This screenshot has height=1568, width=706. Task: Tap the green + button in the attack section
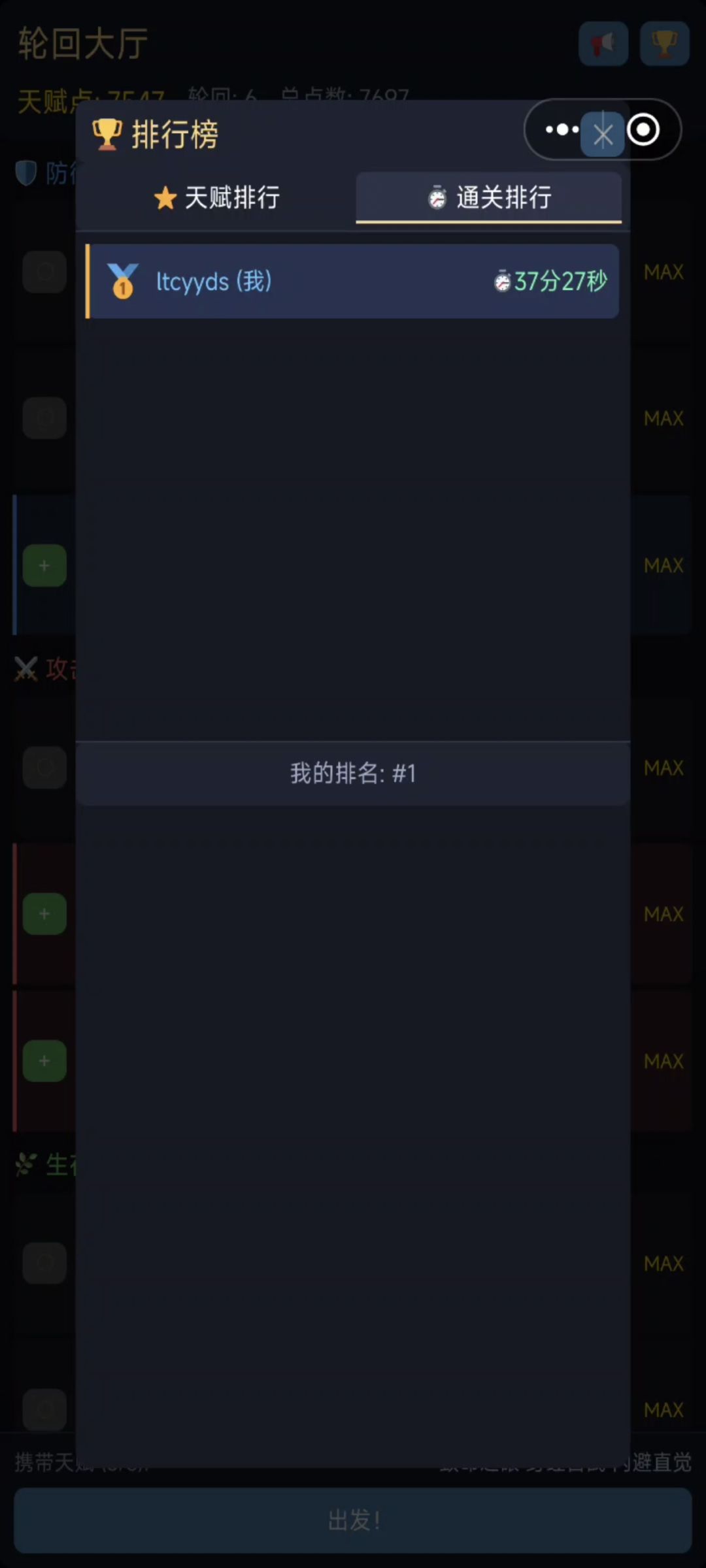click(44, 914)
